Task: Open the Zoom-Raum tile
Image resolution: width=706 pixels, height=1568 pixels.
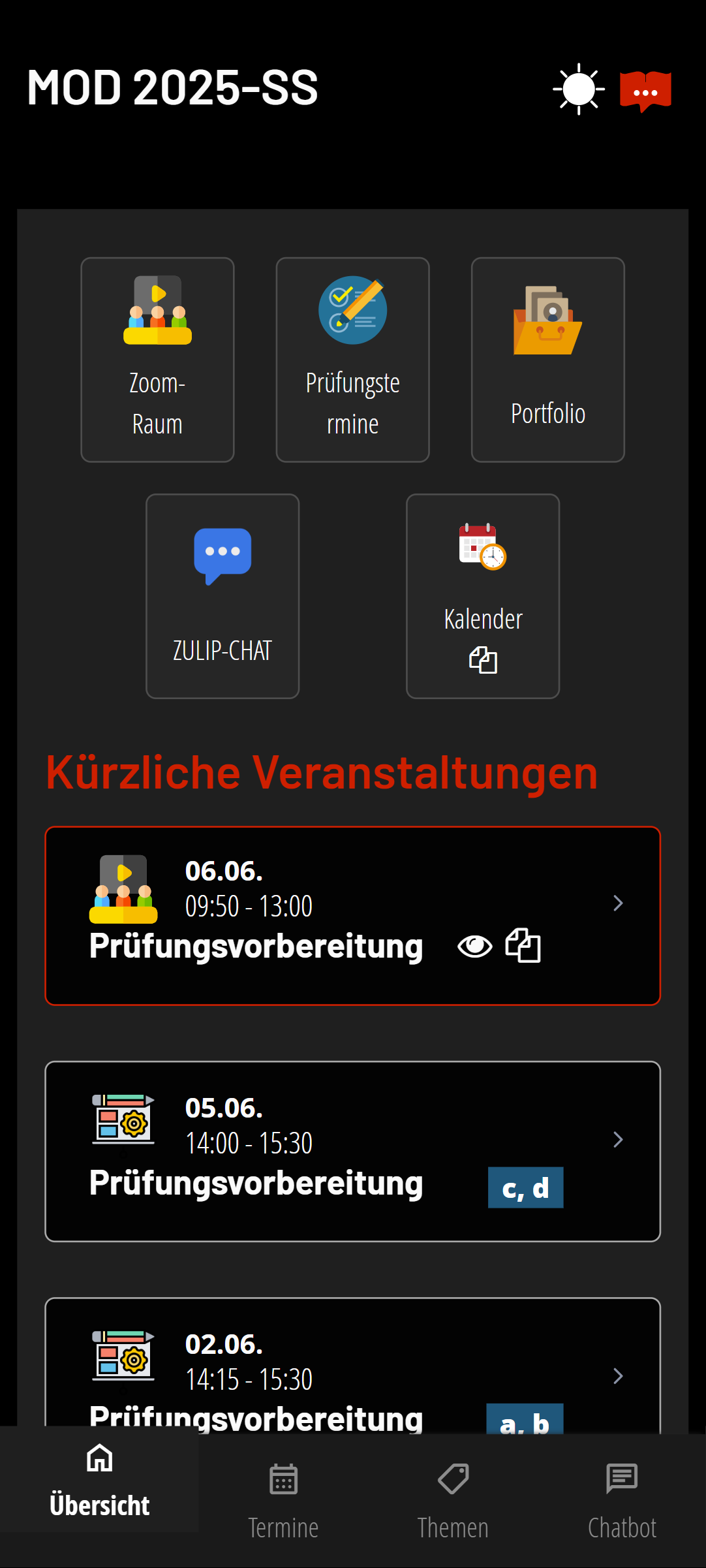Action: (x=157, y=360)
